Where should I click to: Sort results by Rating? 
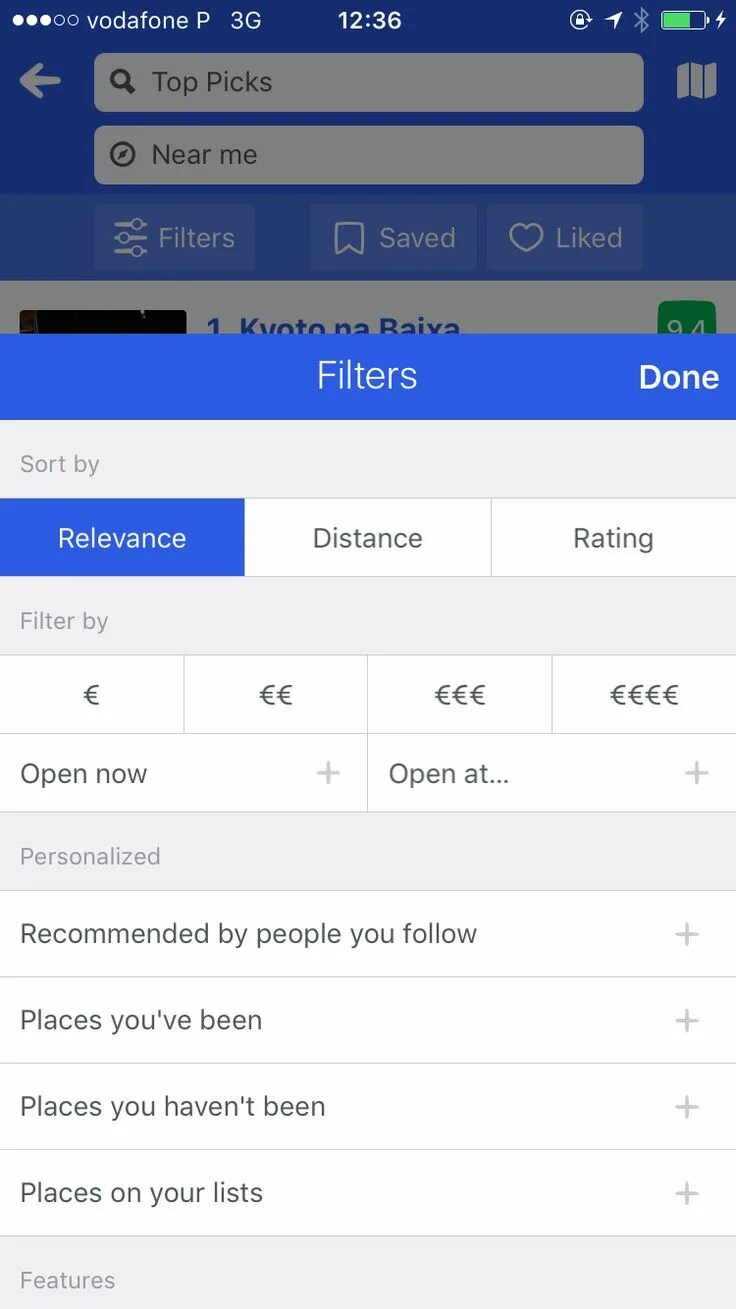pyautogui.click(x=613, y=538)
